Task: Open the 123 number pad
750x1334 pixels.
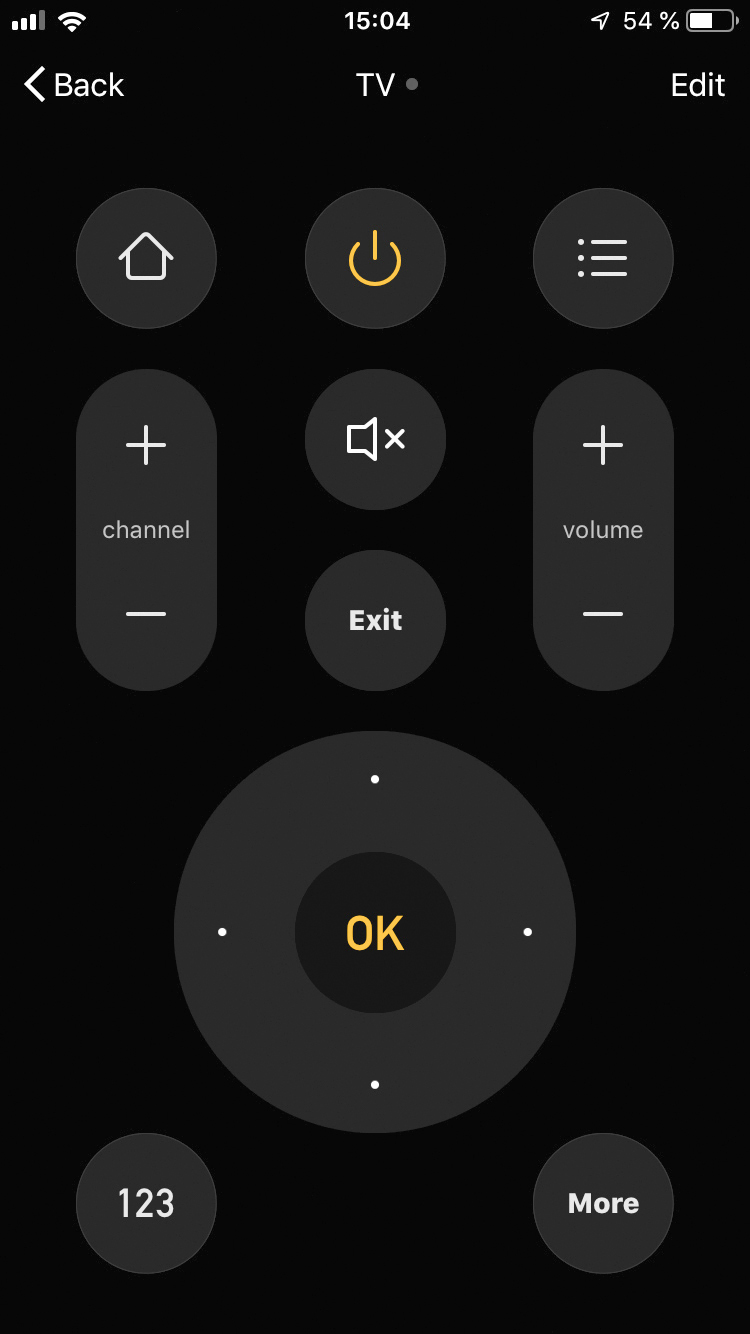Action: click(146, 1203)
